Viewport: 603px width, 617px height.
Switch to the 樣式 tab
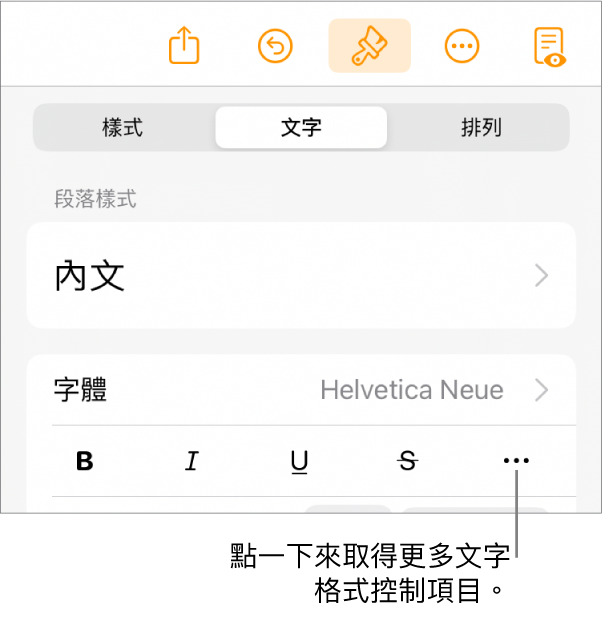[x=123, y=128]
